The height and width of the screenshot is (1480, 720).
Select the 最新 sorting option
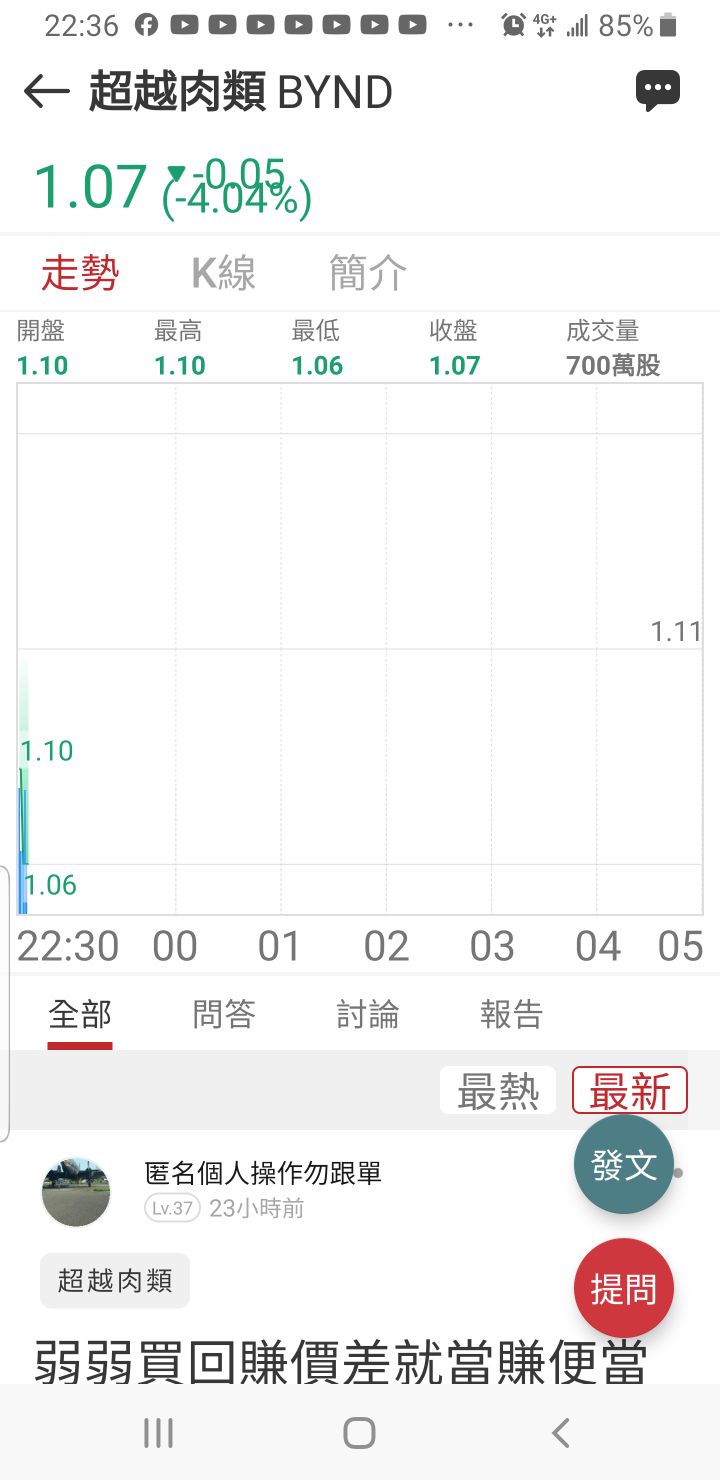tap(629, 1089)
